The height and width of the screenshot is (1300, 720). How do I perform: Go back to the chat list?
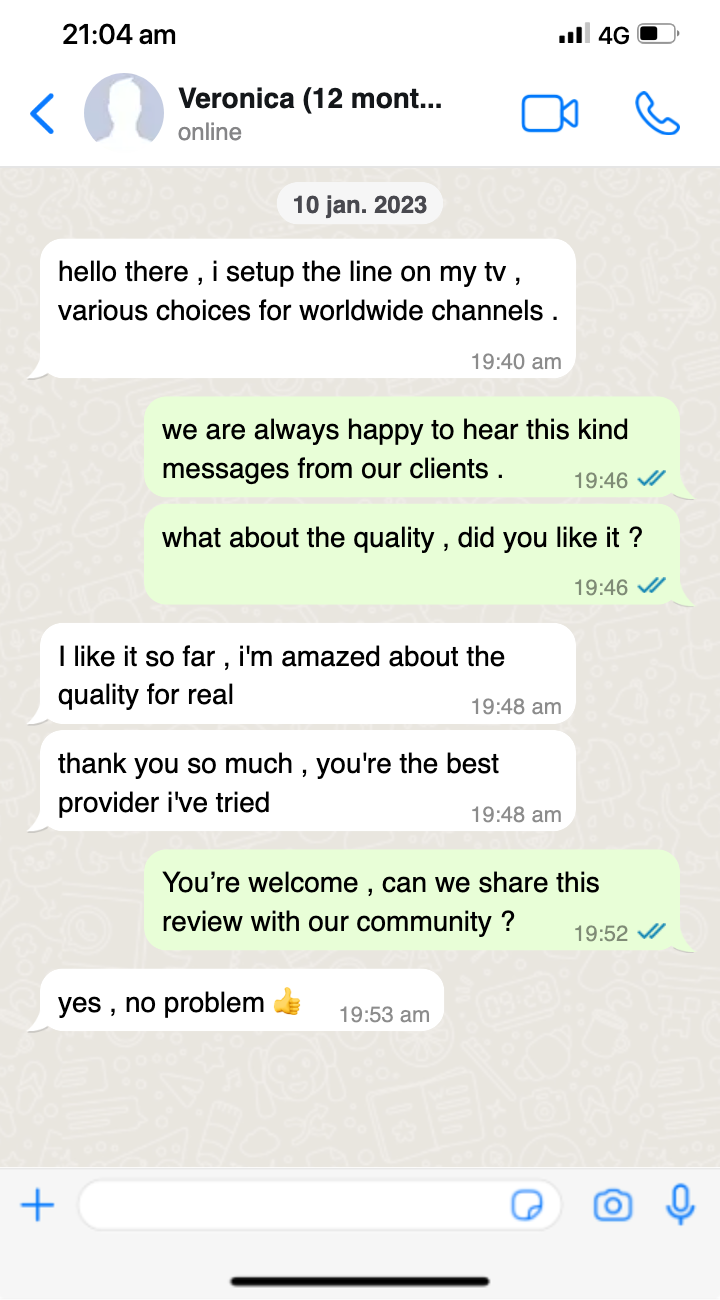coord(42,113)
